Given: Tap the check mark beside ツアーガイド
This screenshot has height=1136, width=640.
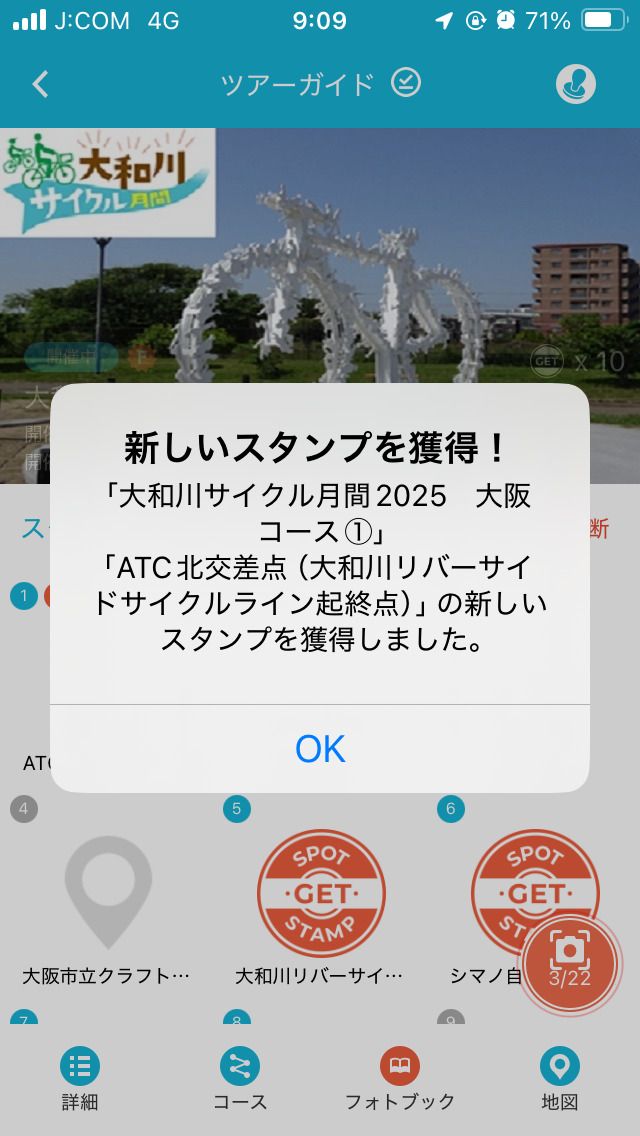Looking at the screenshot, I should pos(406,83).
